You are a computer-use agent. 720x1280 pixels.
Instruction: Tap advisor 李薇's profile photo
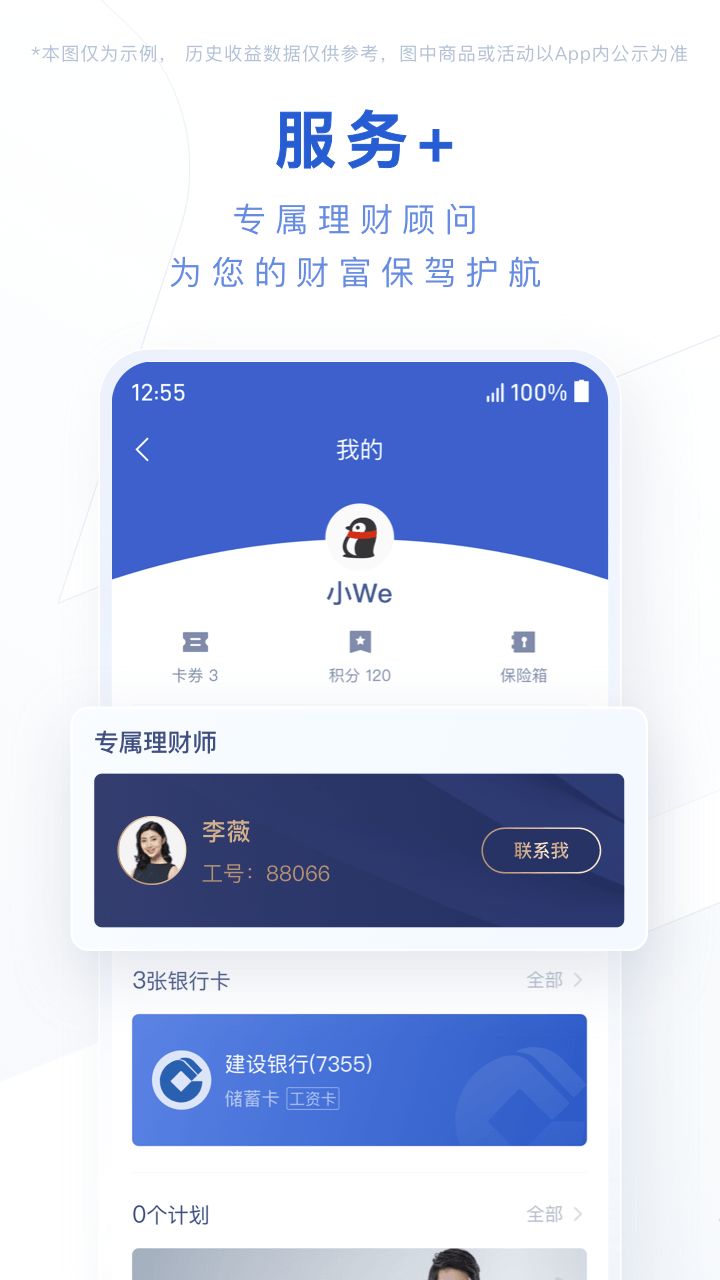152,851
